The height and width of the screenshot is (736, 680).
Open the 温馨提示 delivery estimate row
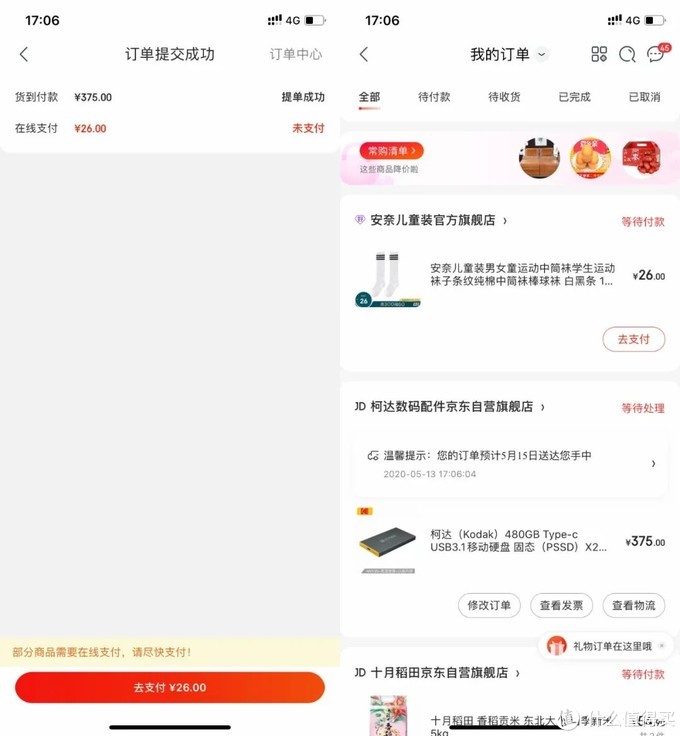(x=510, y=464)
